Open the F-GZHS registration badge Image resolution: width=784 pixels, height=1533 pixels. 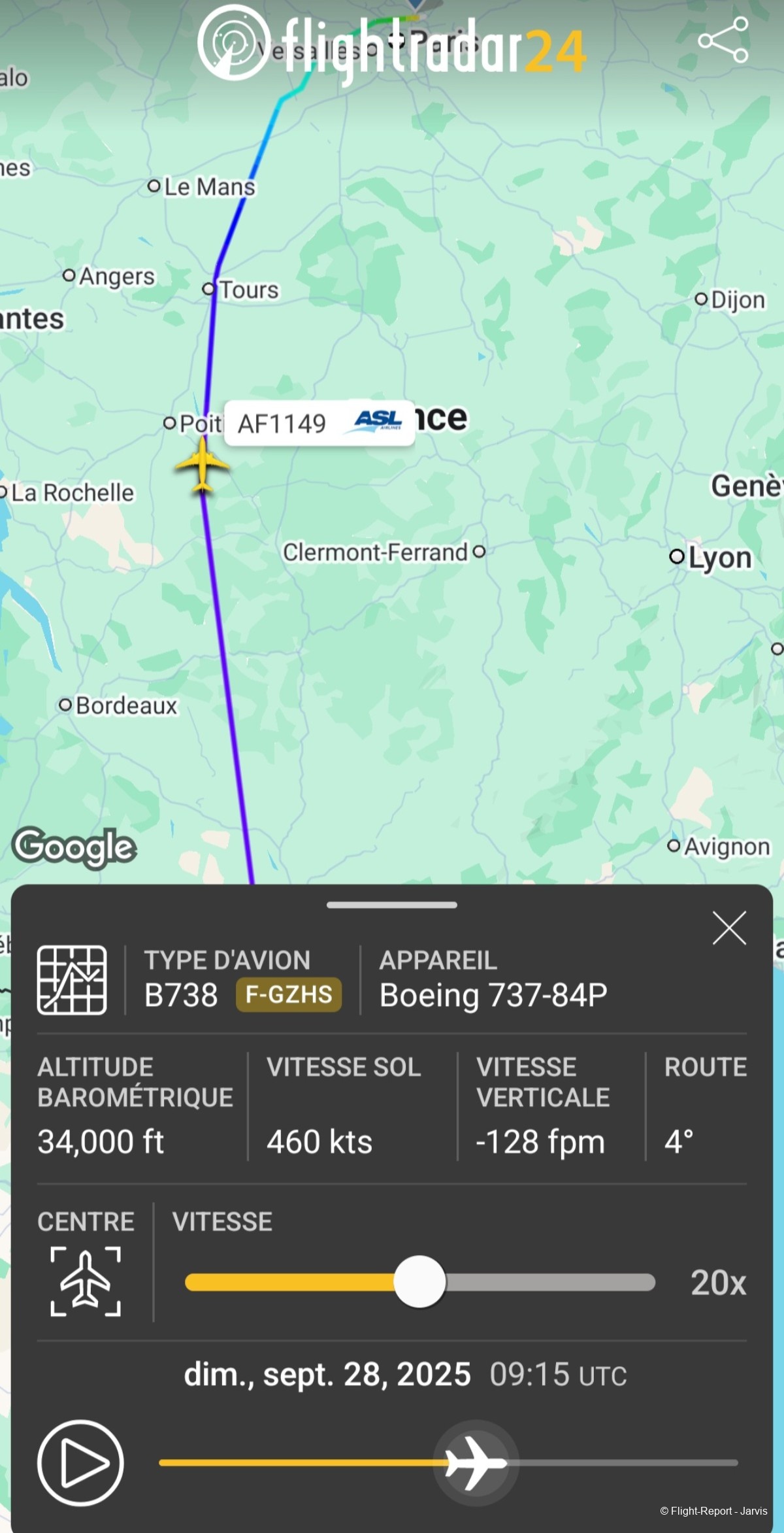click(x=289, y=995)
